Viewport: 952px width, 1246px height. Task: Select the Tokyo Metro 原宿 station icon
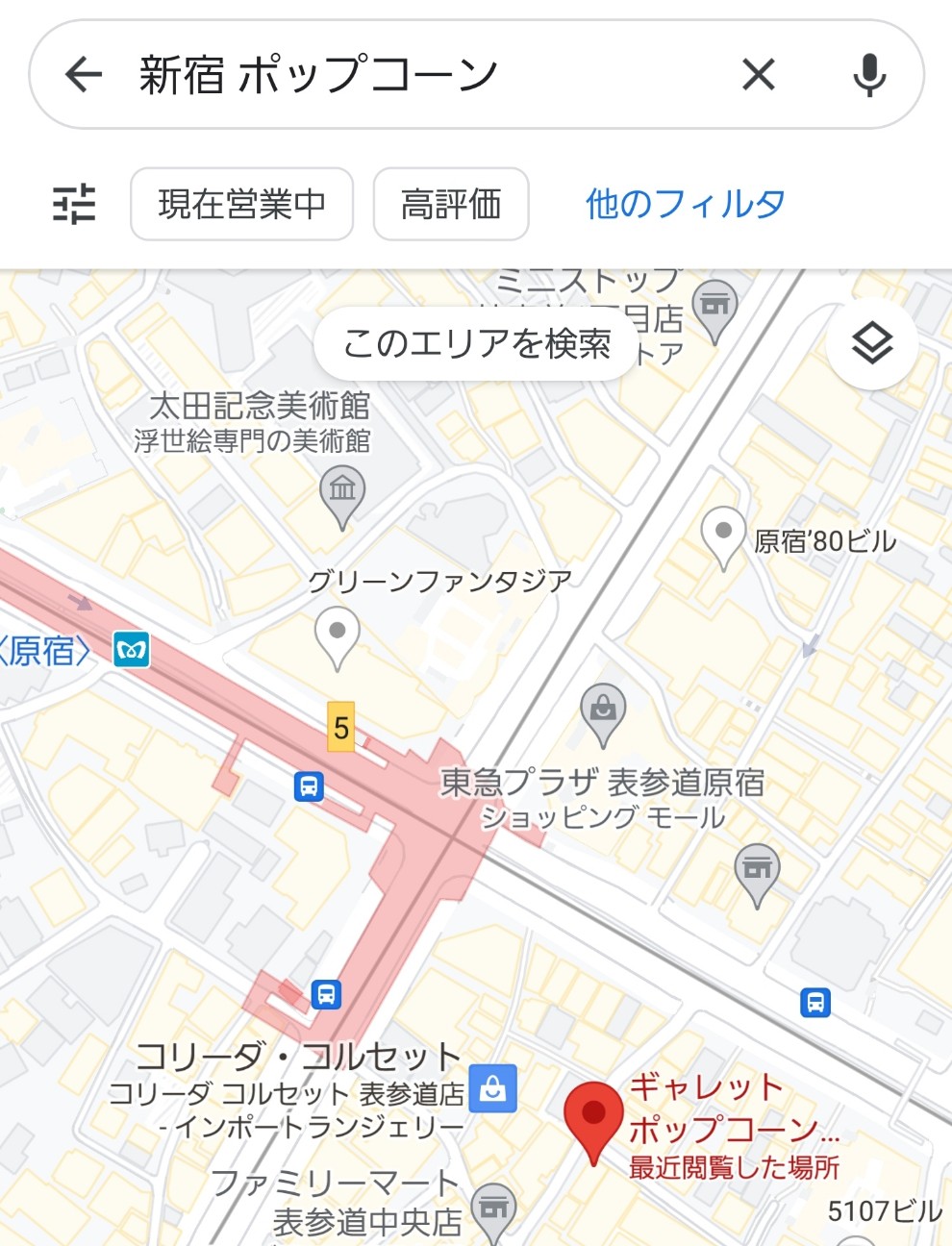tap(130, 650)
